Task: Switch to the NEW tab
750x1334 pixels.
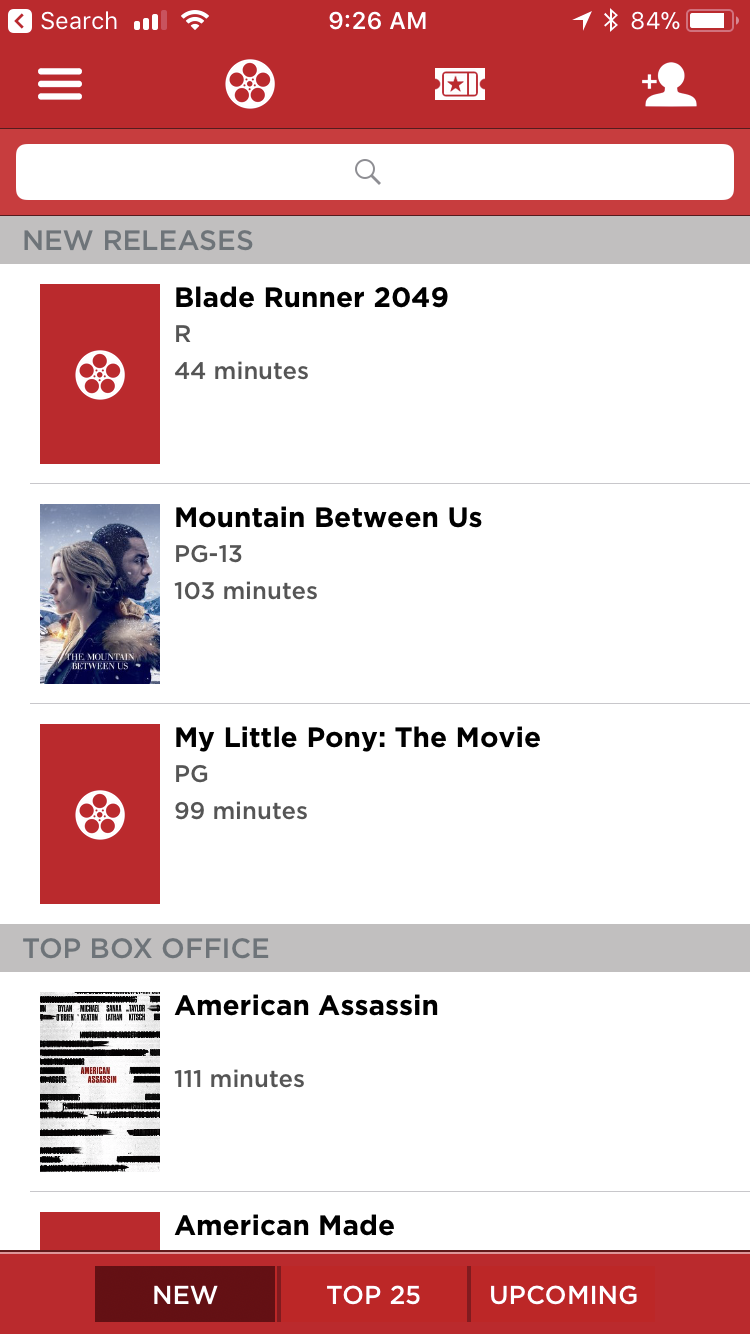Action: pos(185,1294)
